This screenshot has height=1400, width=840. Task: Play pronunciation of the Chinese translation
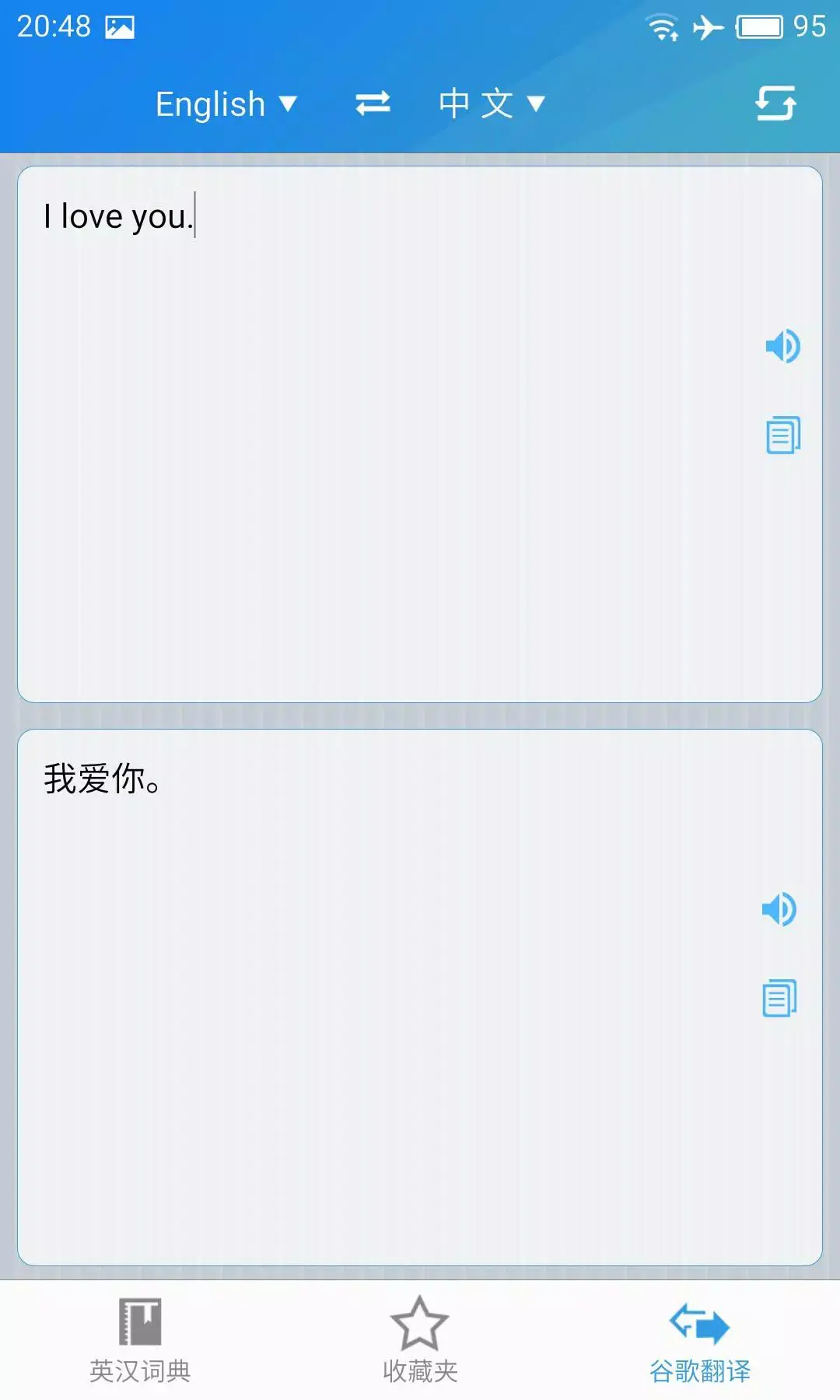click(x=779, y=907)
